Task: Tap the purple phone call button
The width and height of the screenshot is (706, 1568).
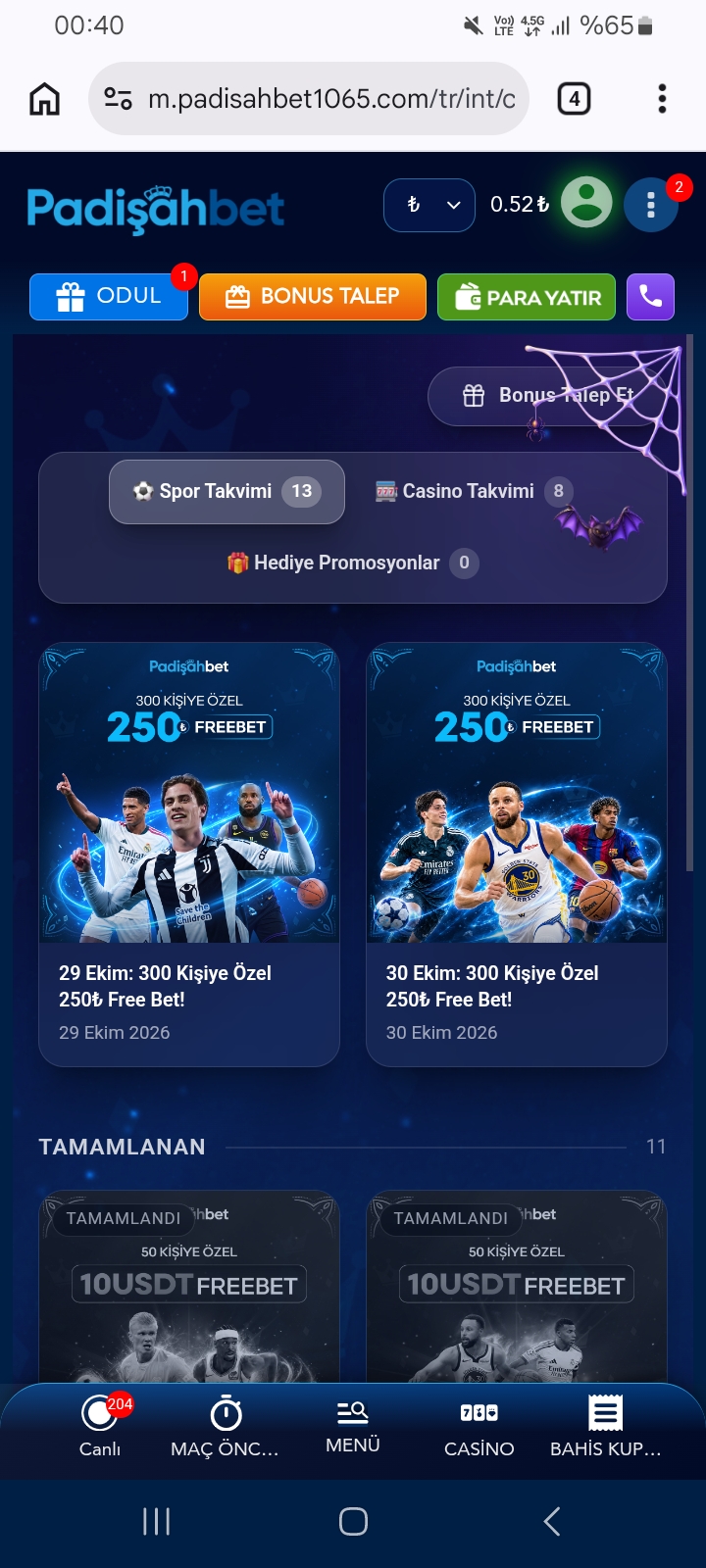Action: [x=650, y=297]
